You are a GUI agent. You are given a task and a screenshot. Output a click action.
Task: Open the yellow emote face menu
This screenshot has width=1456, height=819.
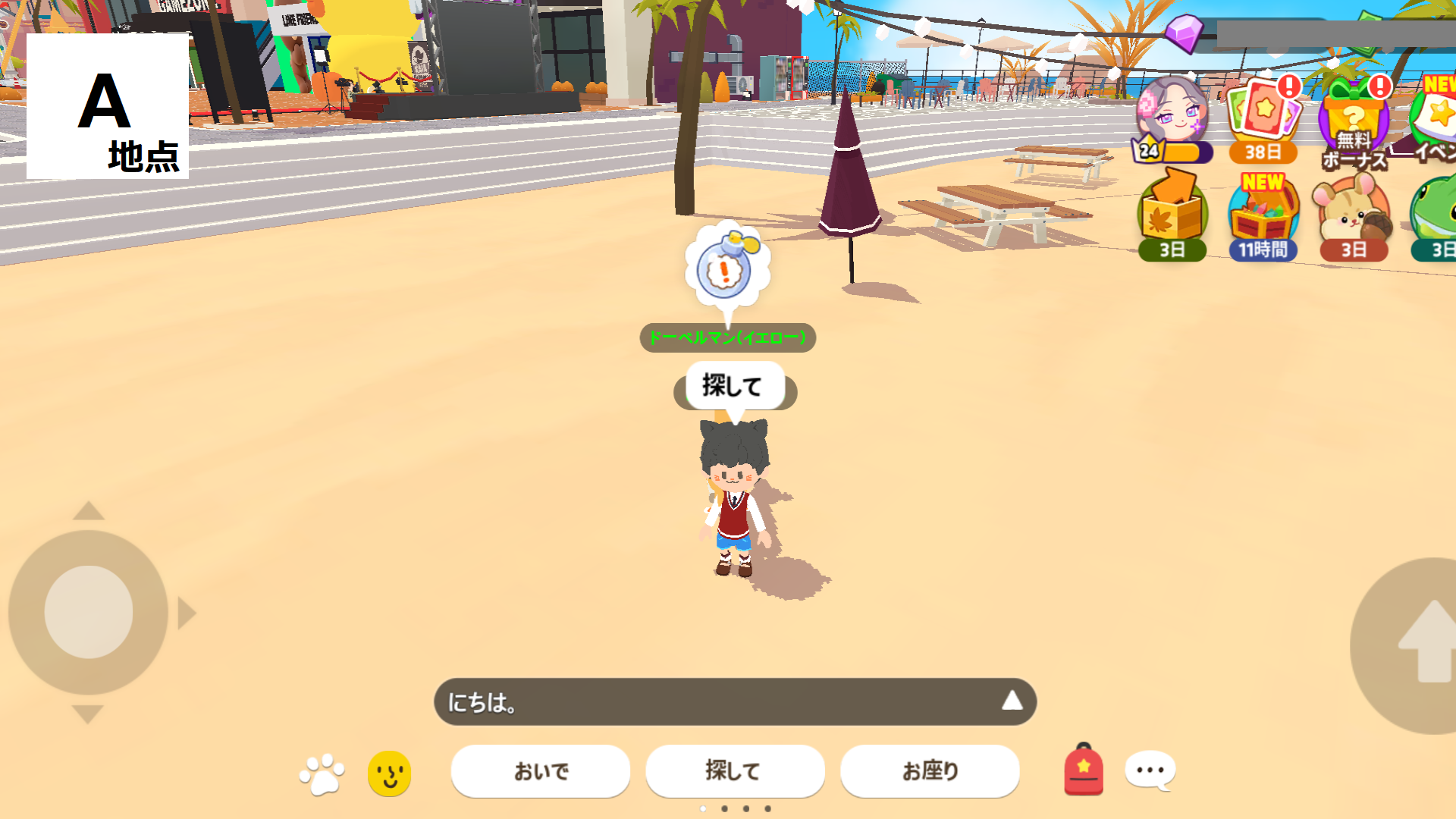[389, 773]
